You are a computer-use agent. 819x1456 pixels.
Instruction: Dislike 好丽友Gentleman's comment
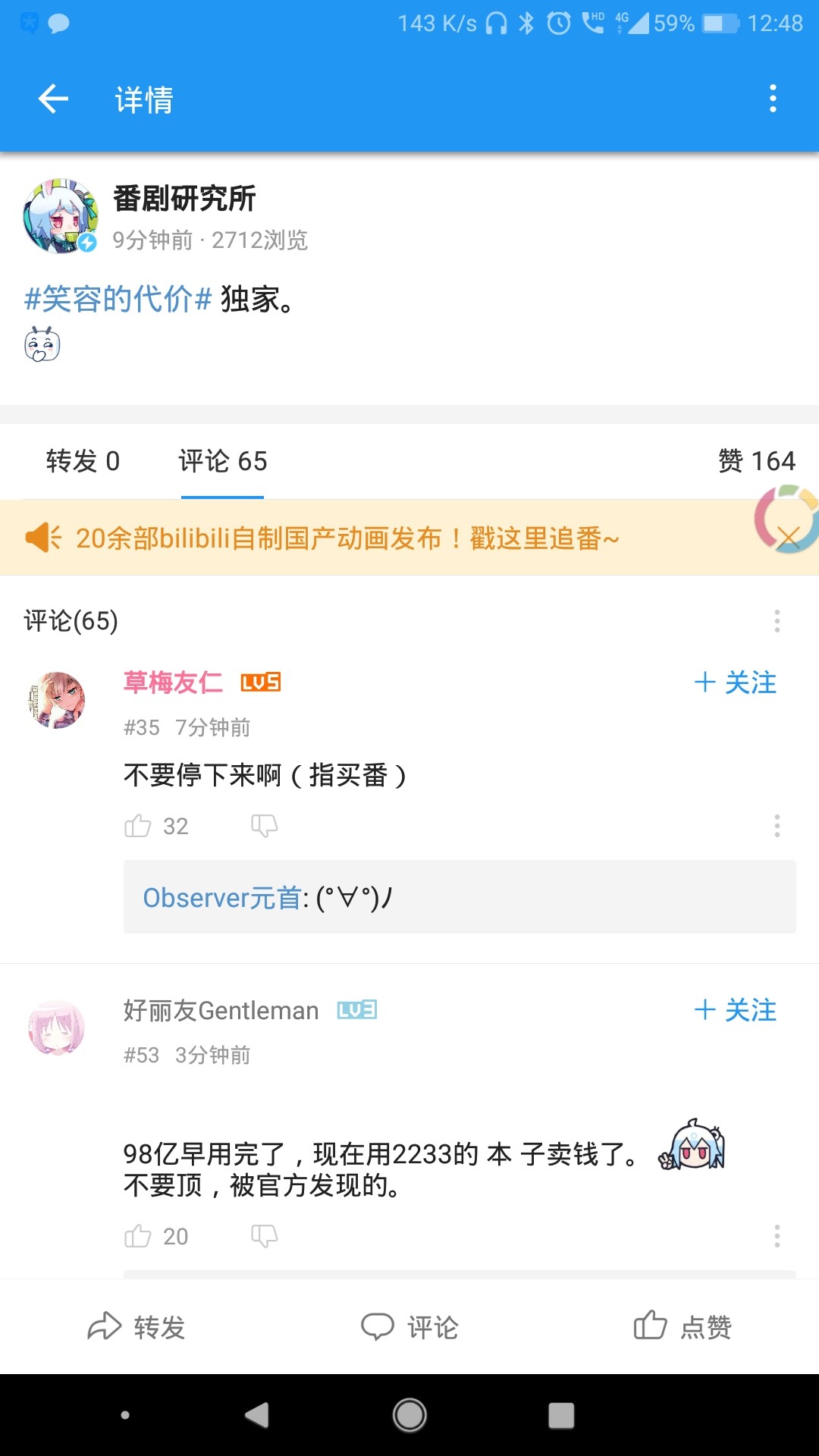(x=264, y=1237)
